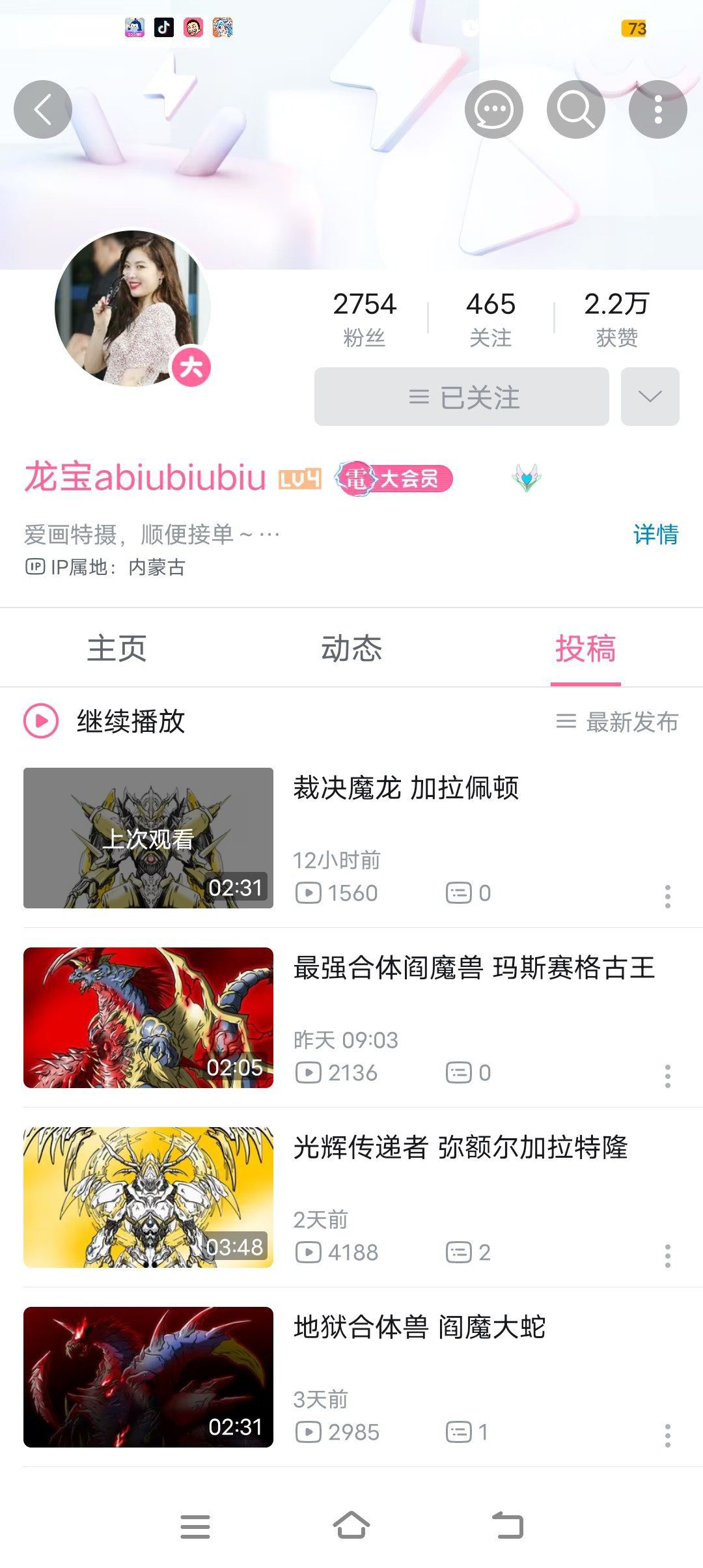This screenshot has height=1568, width=703.
Task: Tap the 已关注 follow button
Action: tap(462, 397)
